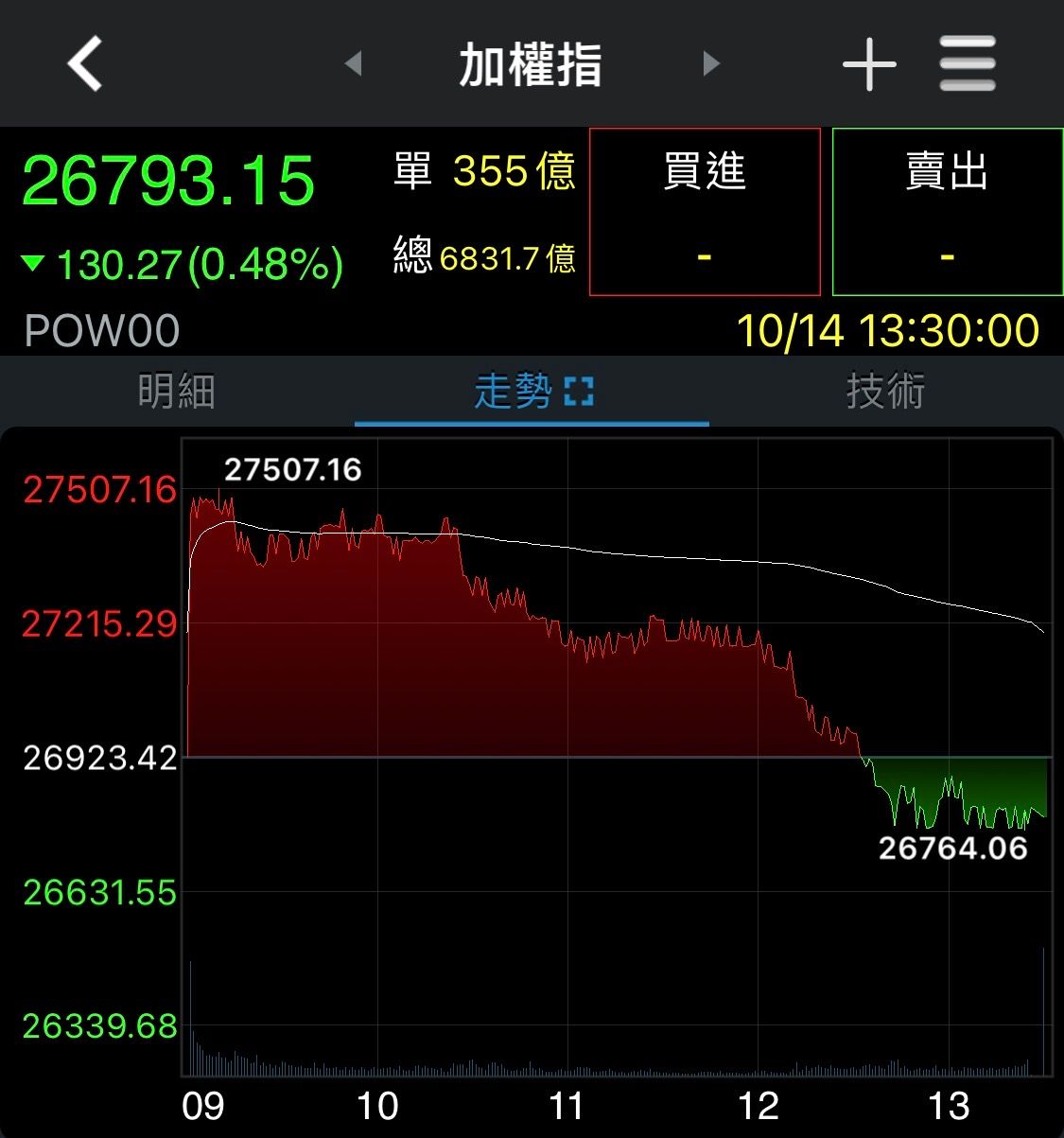Tap the right arrow to view next stock
Viewport: 1064px width, 1138px height.
tap(710, 63)
